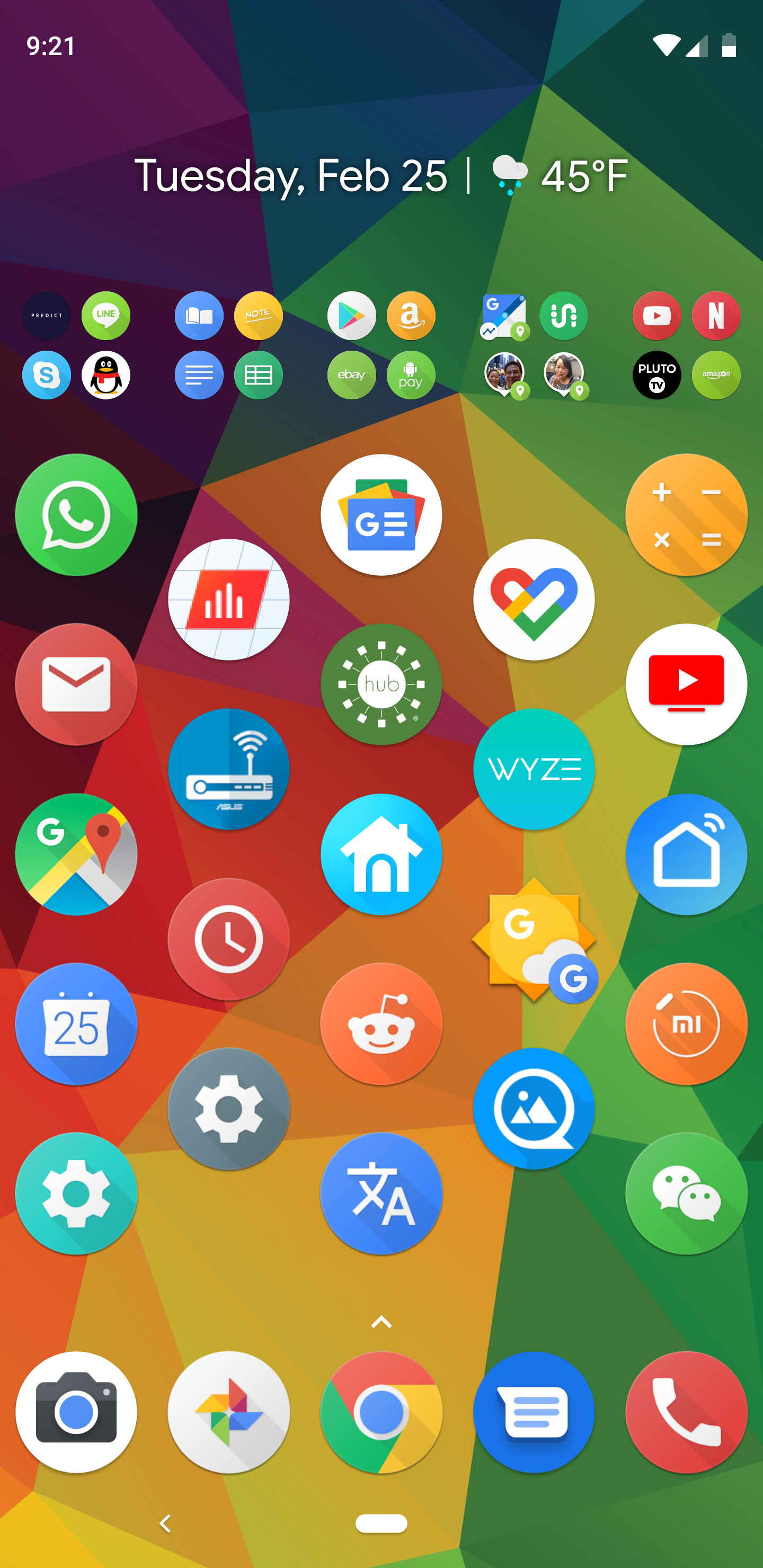Open Google Translate
Image resolution: width=763 pixels, height=1568 pixels.
tap(381, 1193)
